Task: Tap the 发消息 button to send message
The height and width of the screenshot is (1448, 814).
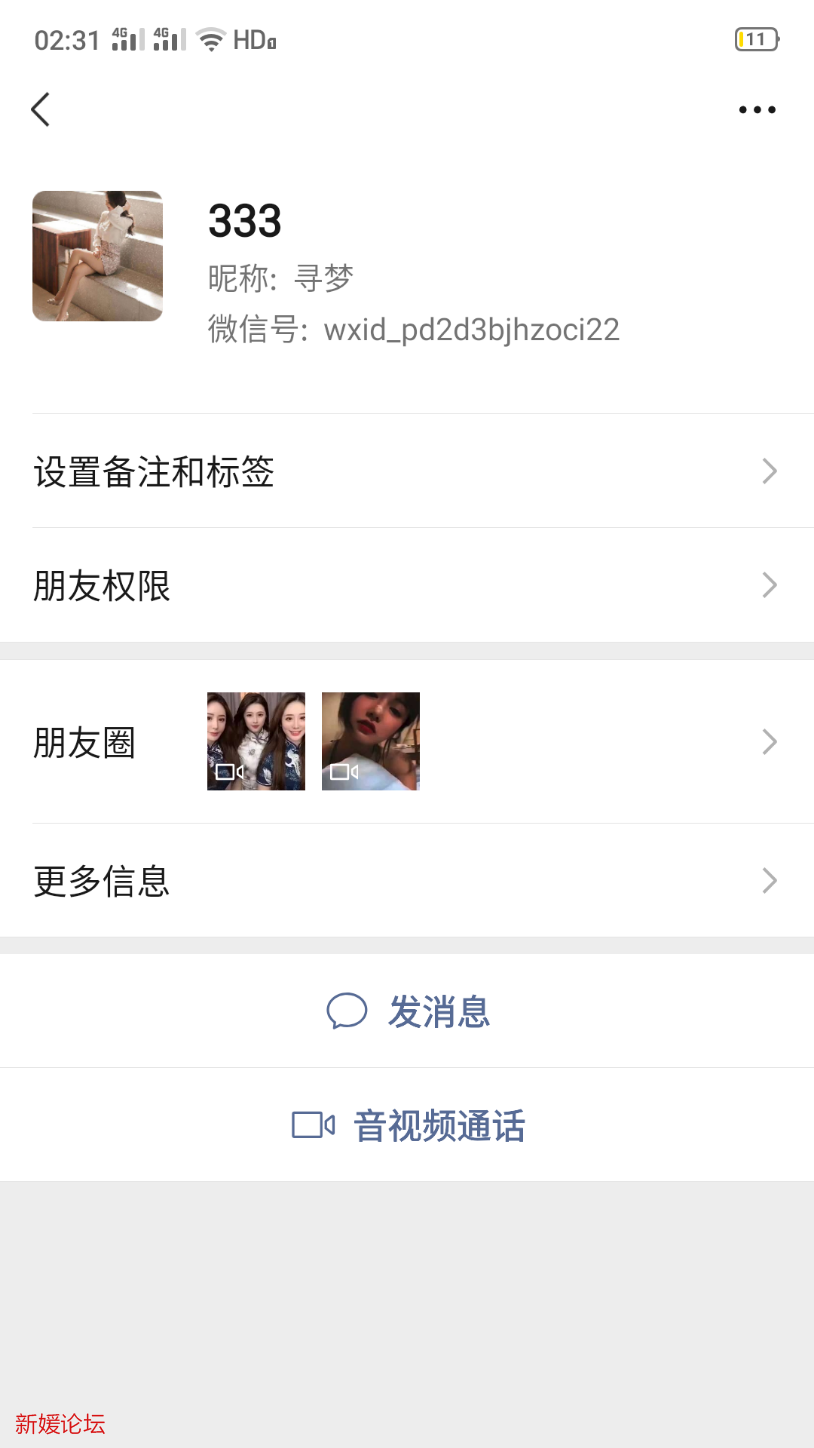Action: click(440, 1011)
